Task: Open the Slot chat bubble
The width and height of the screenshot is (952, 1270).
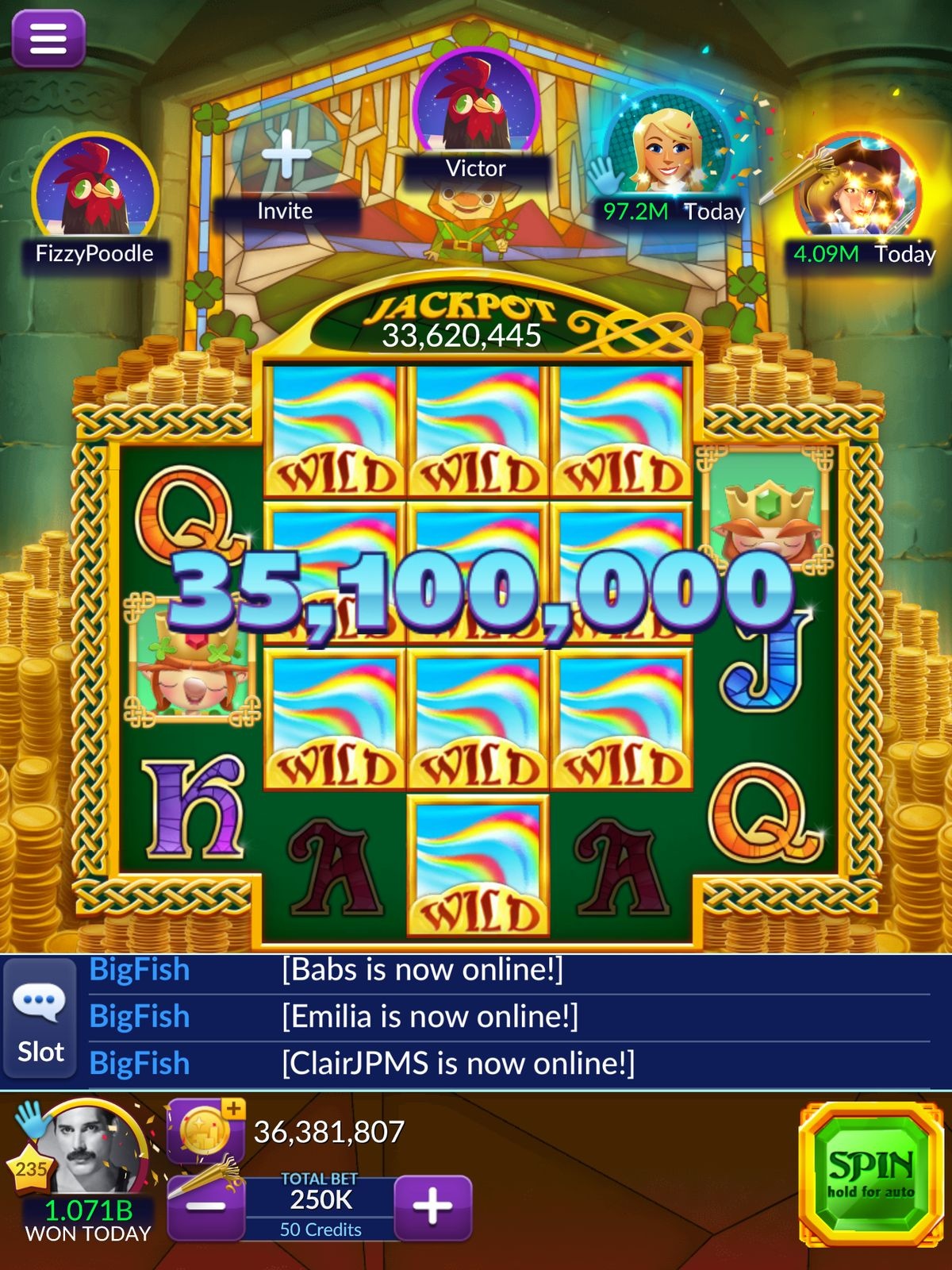Action: (x=40, y=1018)
